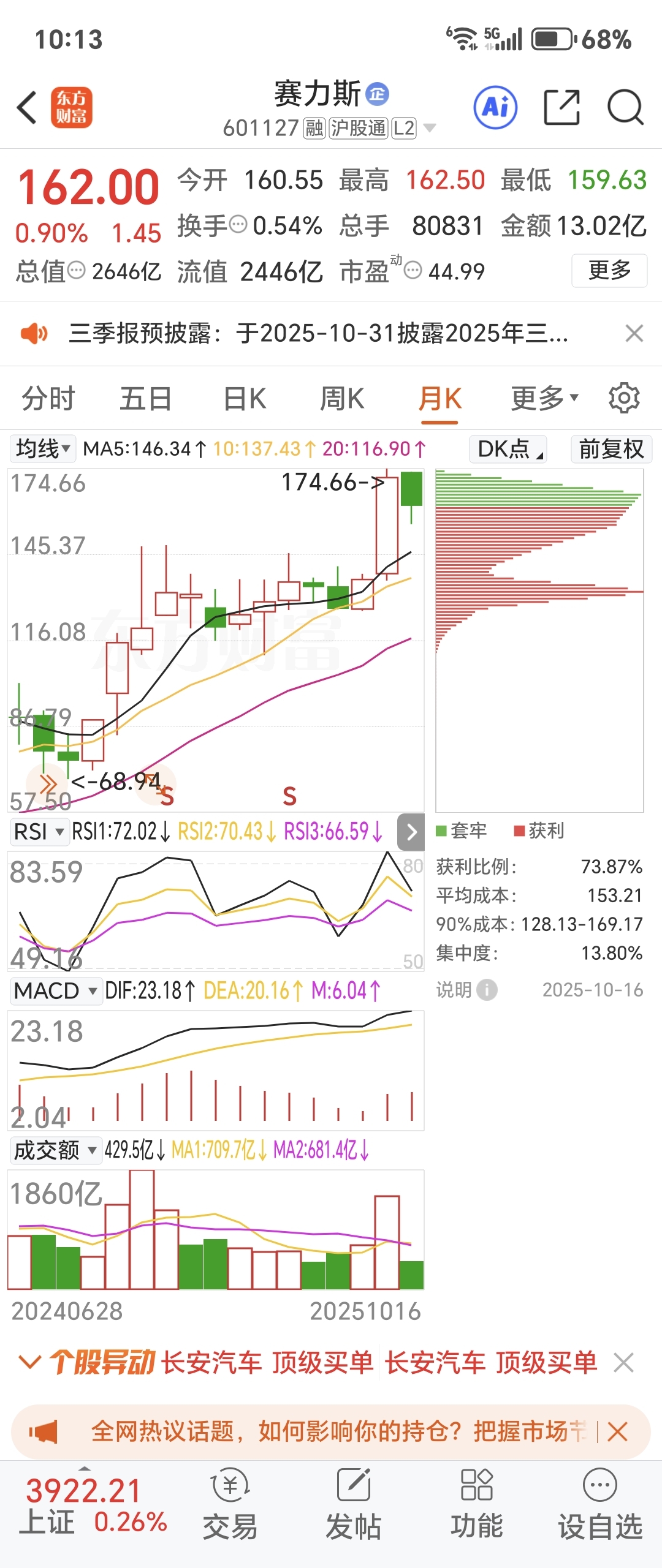Tap the DK点 option

[508, 449]
